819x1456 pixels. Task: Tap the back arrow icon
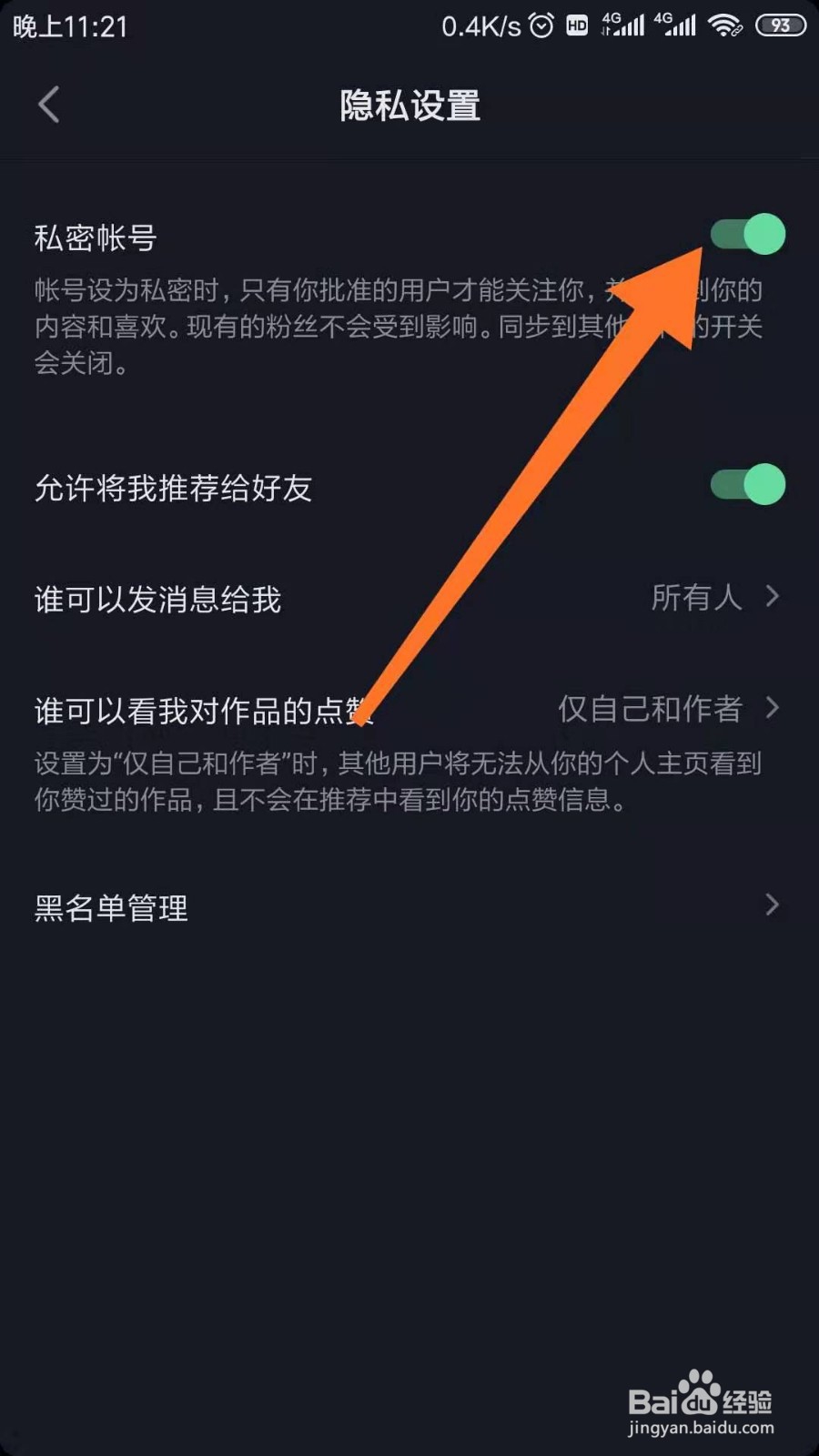pos(49,105)
